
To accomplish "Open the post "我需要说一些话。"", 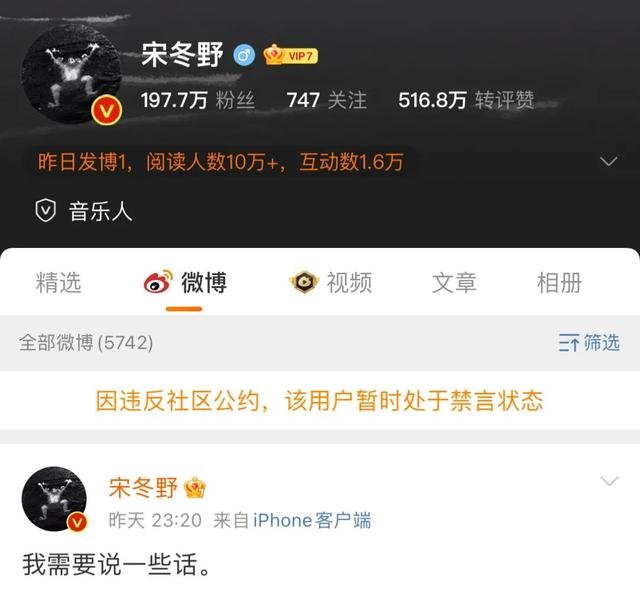I will (x=117, y=565).
